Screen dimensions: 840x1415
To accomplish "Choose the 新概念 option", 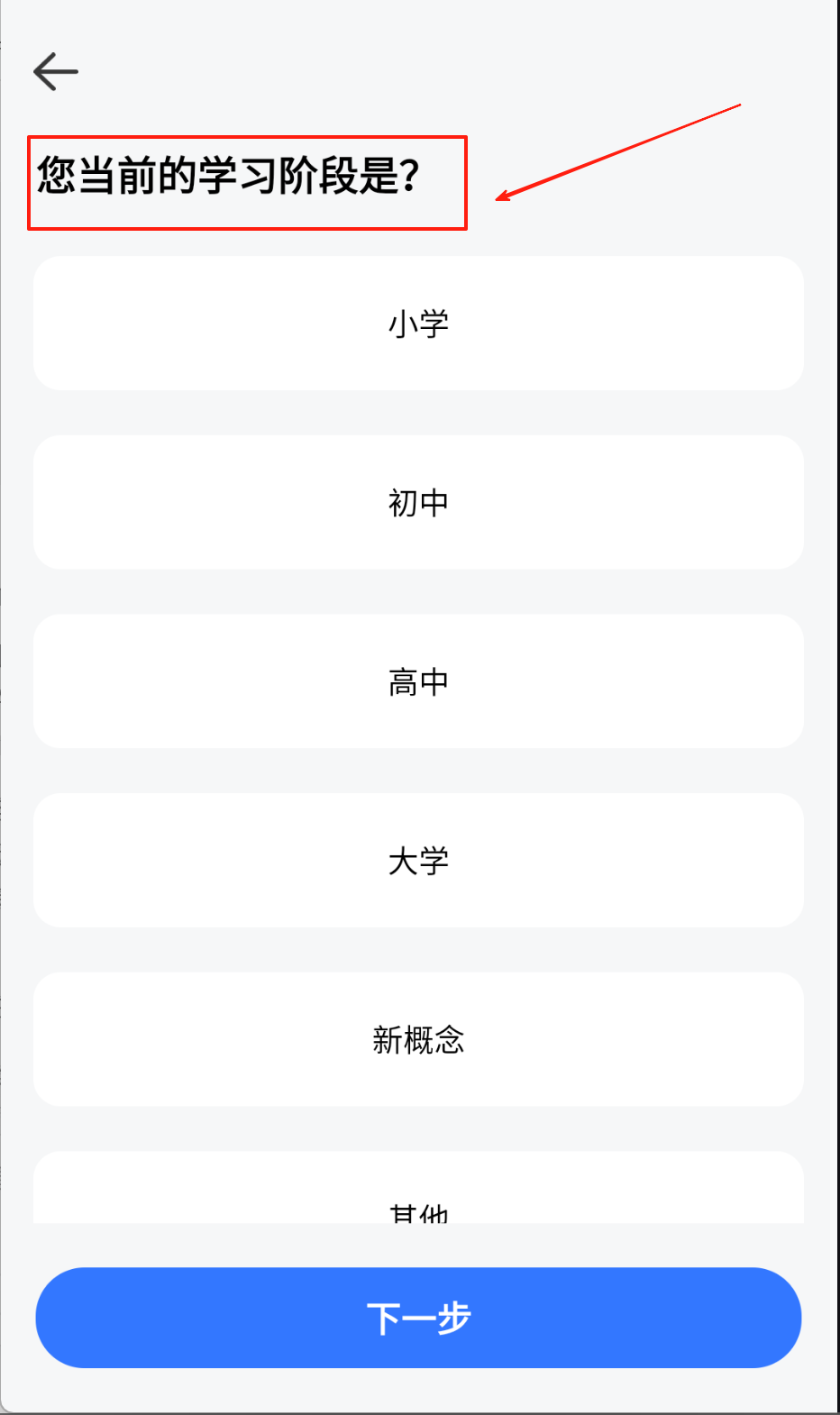I will click(x=418, y=1039).
